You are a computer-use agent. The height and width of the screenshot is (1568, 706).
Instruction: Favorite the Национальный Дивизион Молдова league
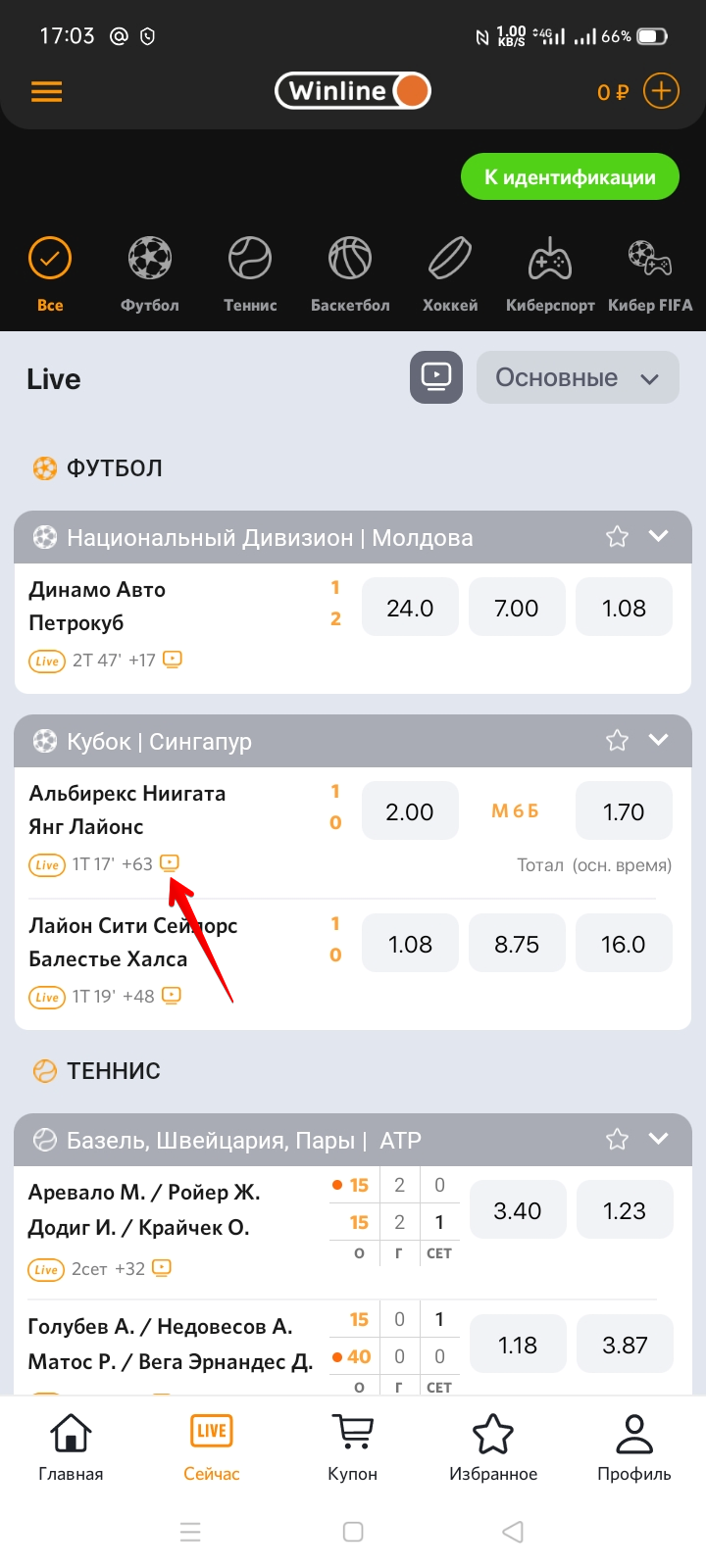[617, 536]
